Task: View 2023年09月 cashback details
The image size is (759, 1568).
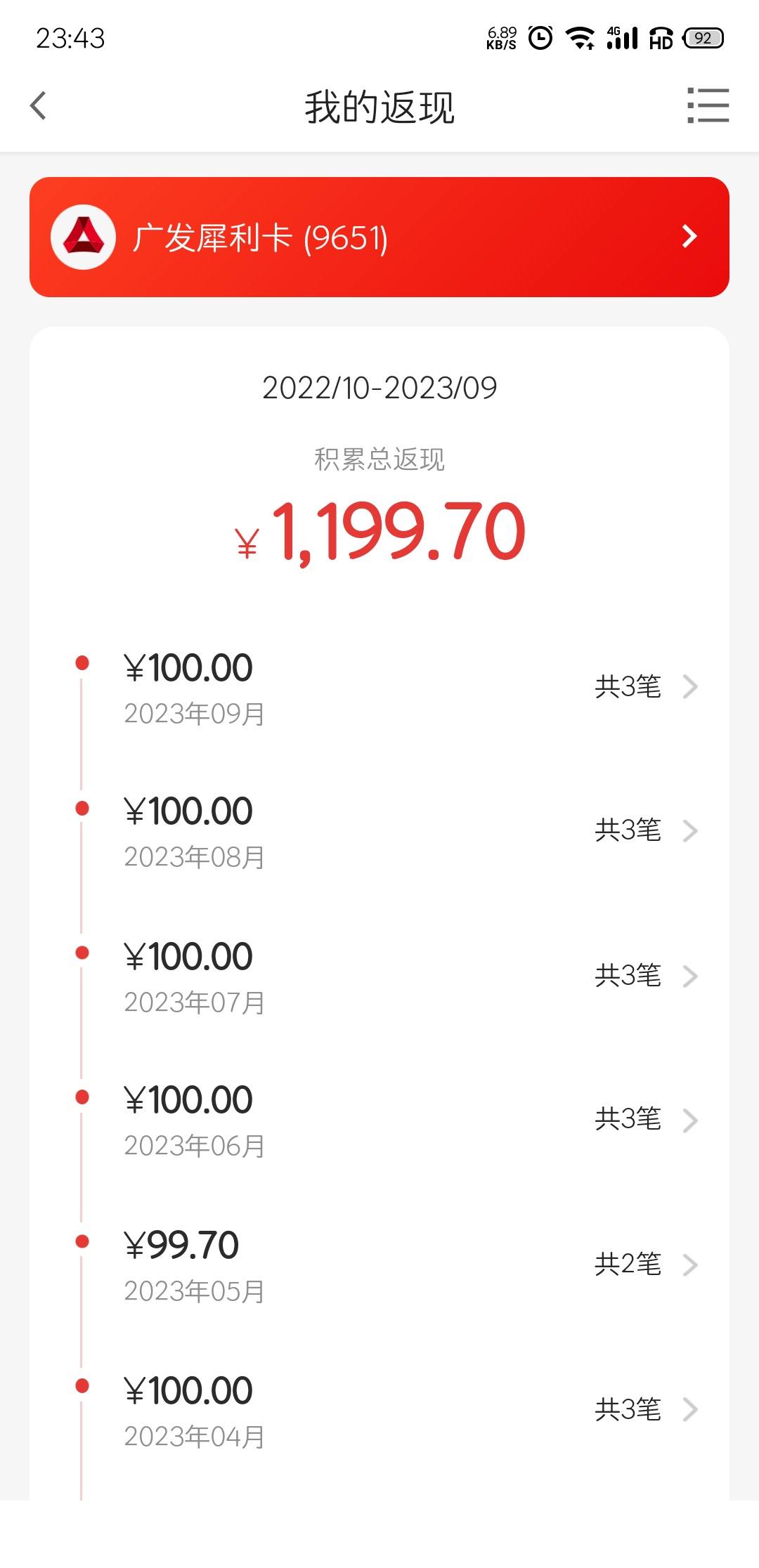Action: pos(379,688)
